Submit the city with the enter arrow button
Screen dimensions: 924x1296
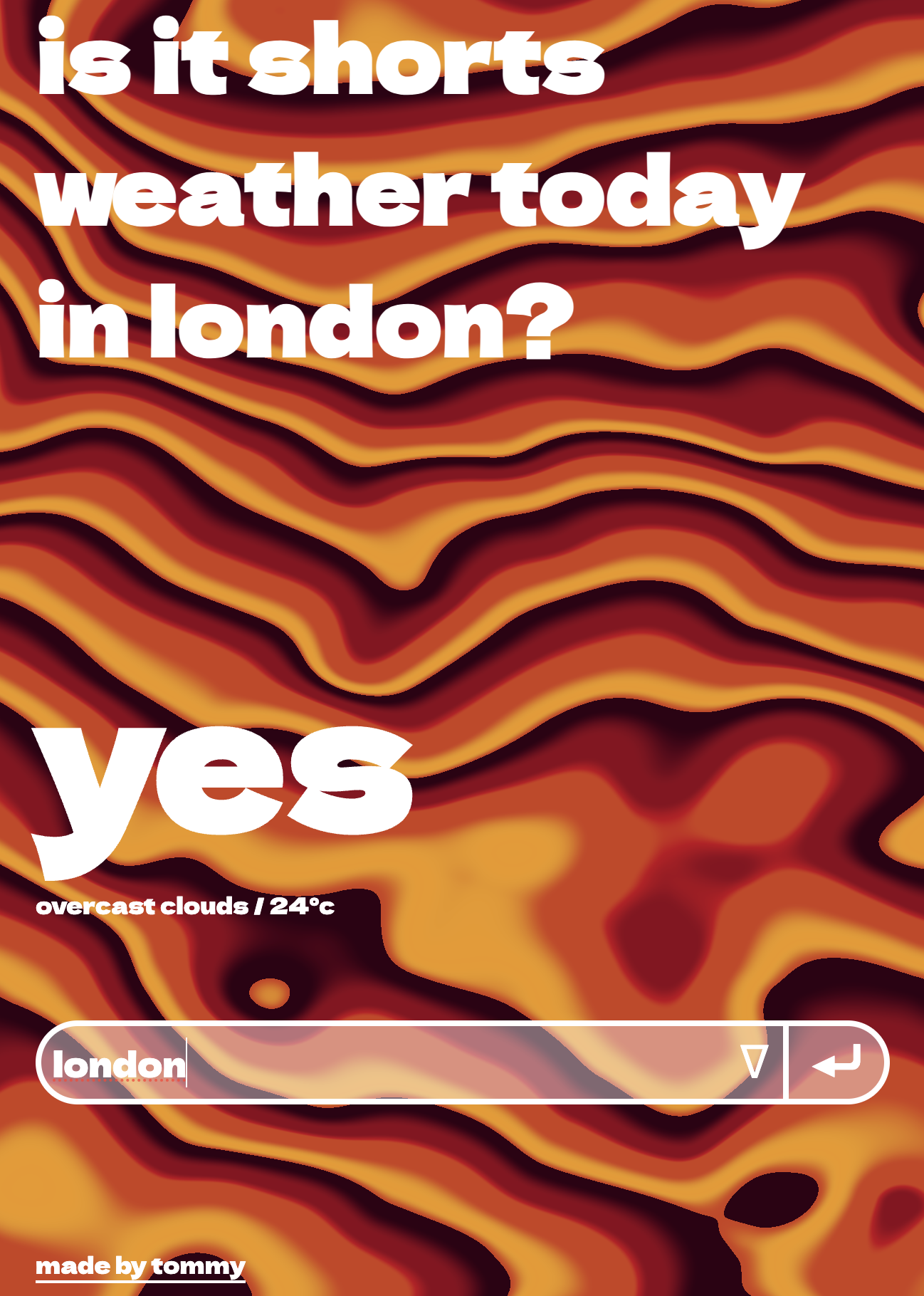click(x=836, y=1062)
